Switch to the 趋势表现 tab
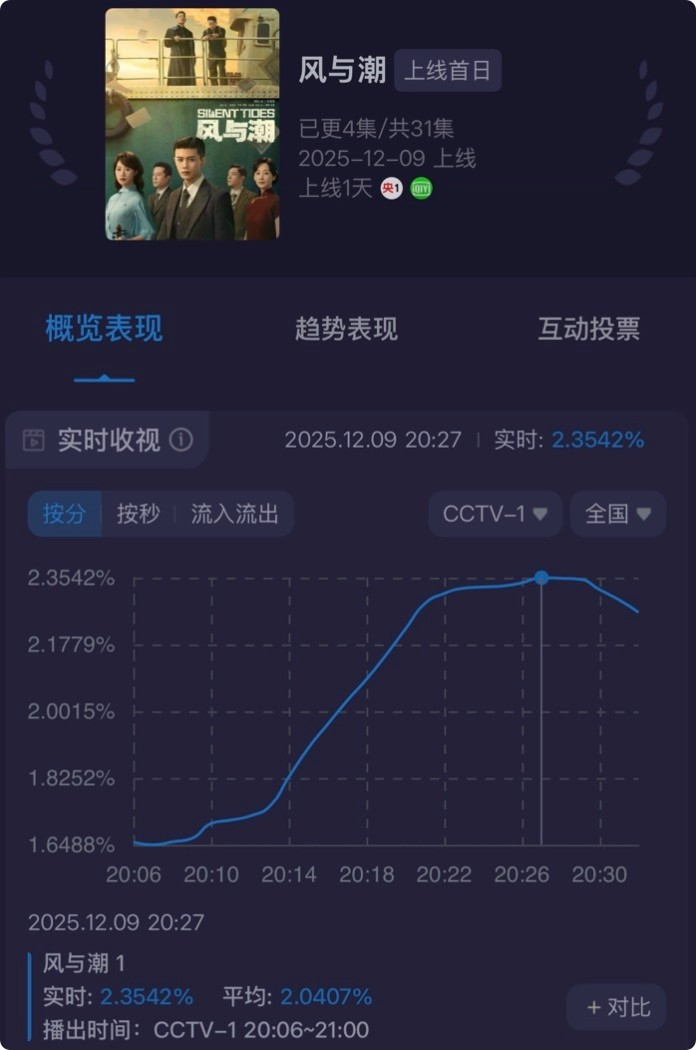This screenshot has width=696, height=1050. (346, 329)
